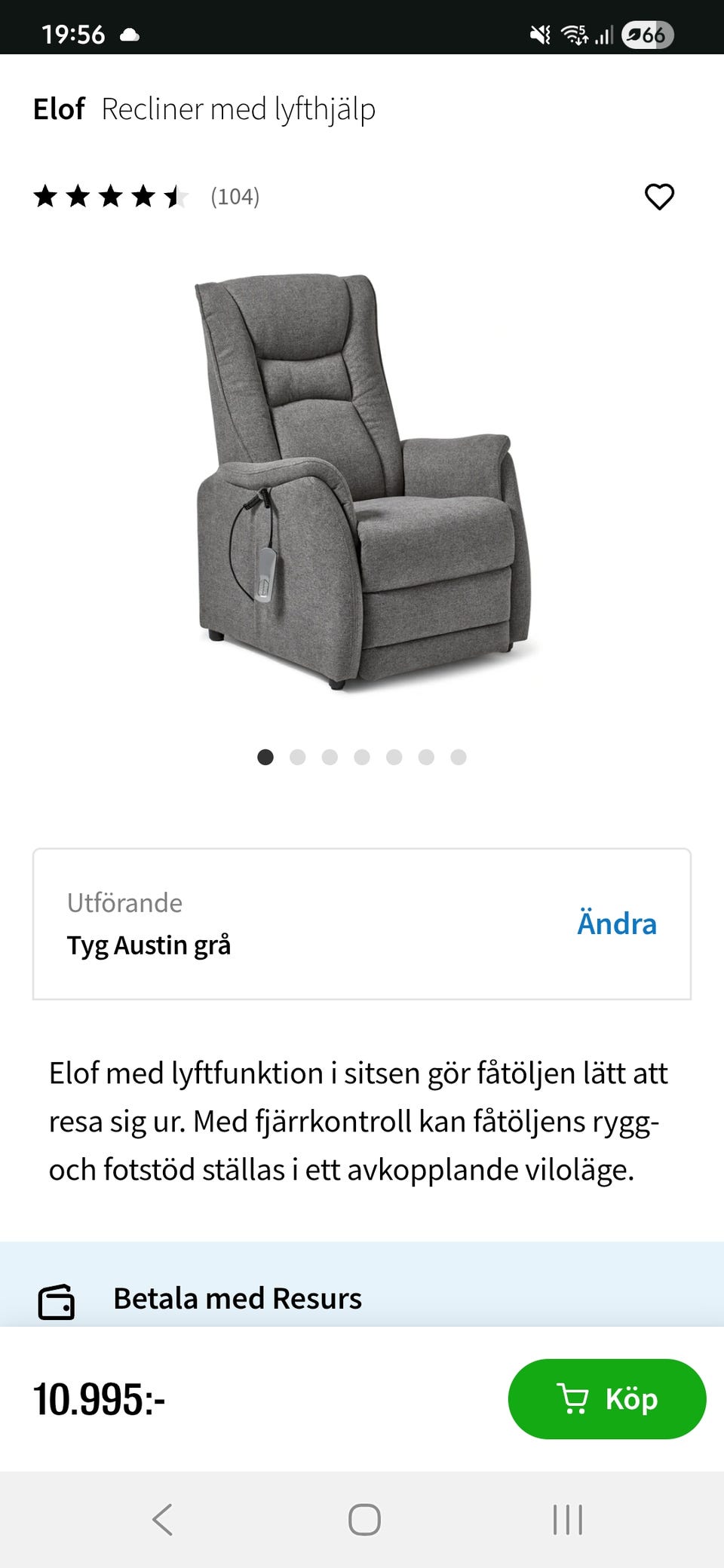724x1568 pixels.
Task: Tap the back arrow in the navigation bar
Action: pyautogui.click(x=163, y=1521)
